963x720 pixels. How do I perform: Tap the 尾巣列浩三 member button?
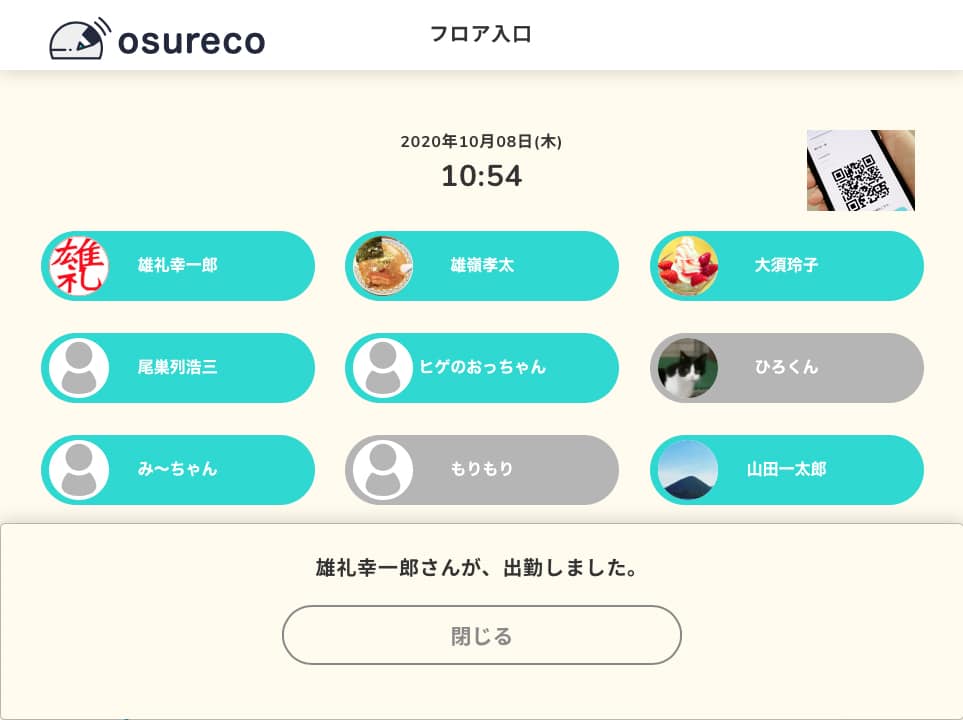(x=178, y=368)
